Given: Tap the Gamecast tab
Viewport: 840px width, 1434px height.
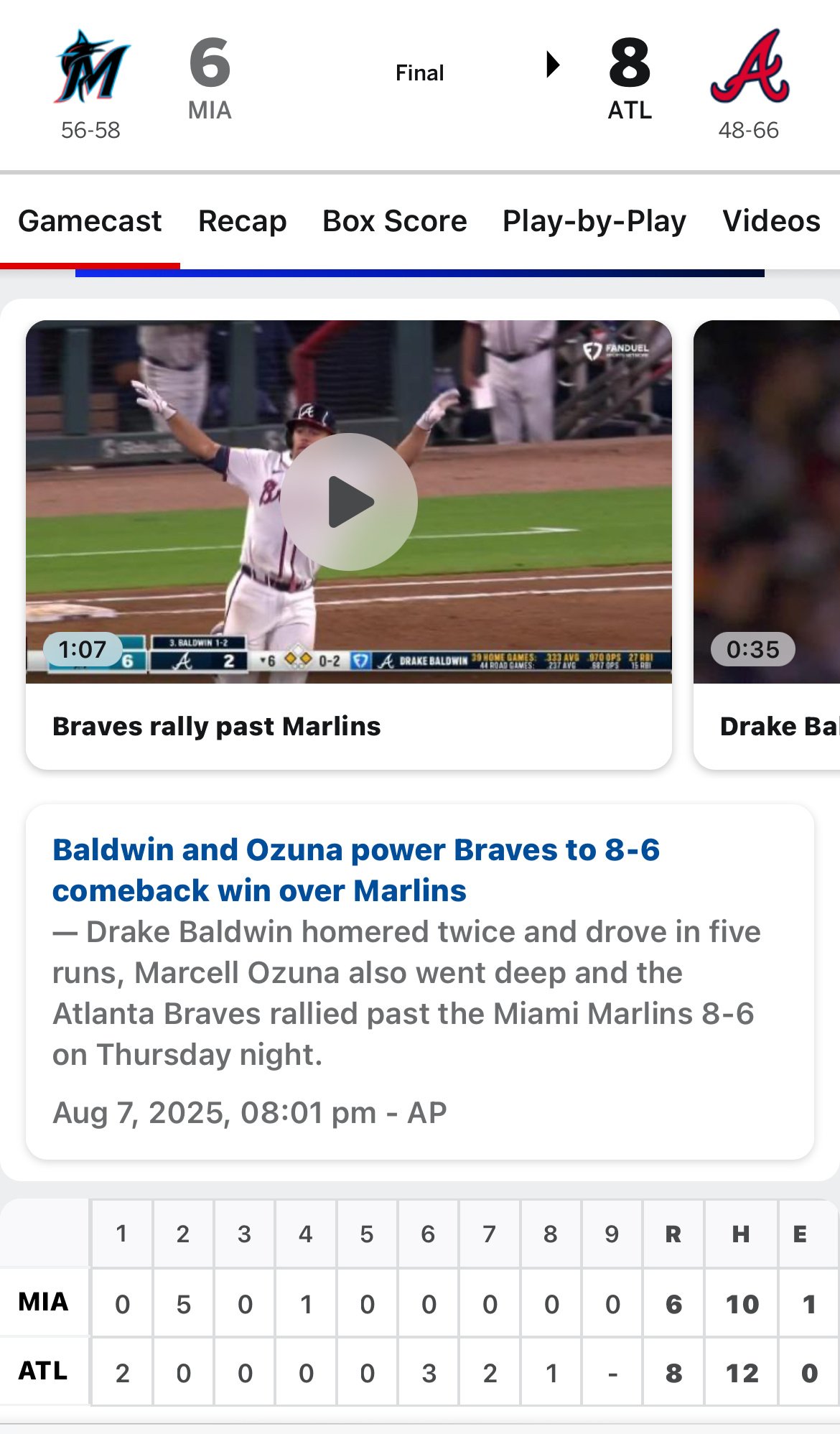Looking at the screenshot, I should pyautogui.click(x=90, y=221).
